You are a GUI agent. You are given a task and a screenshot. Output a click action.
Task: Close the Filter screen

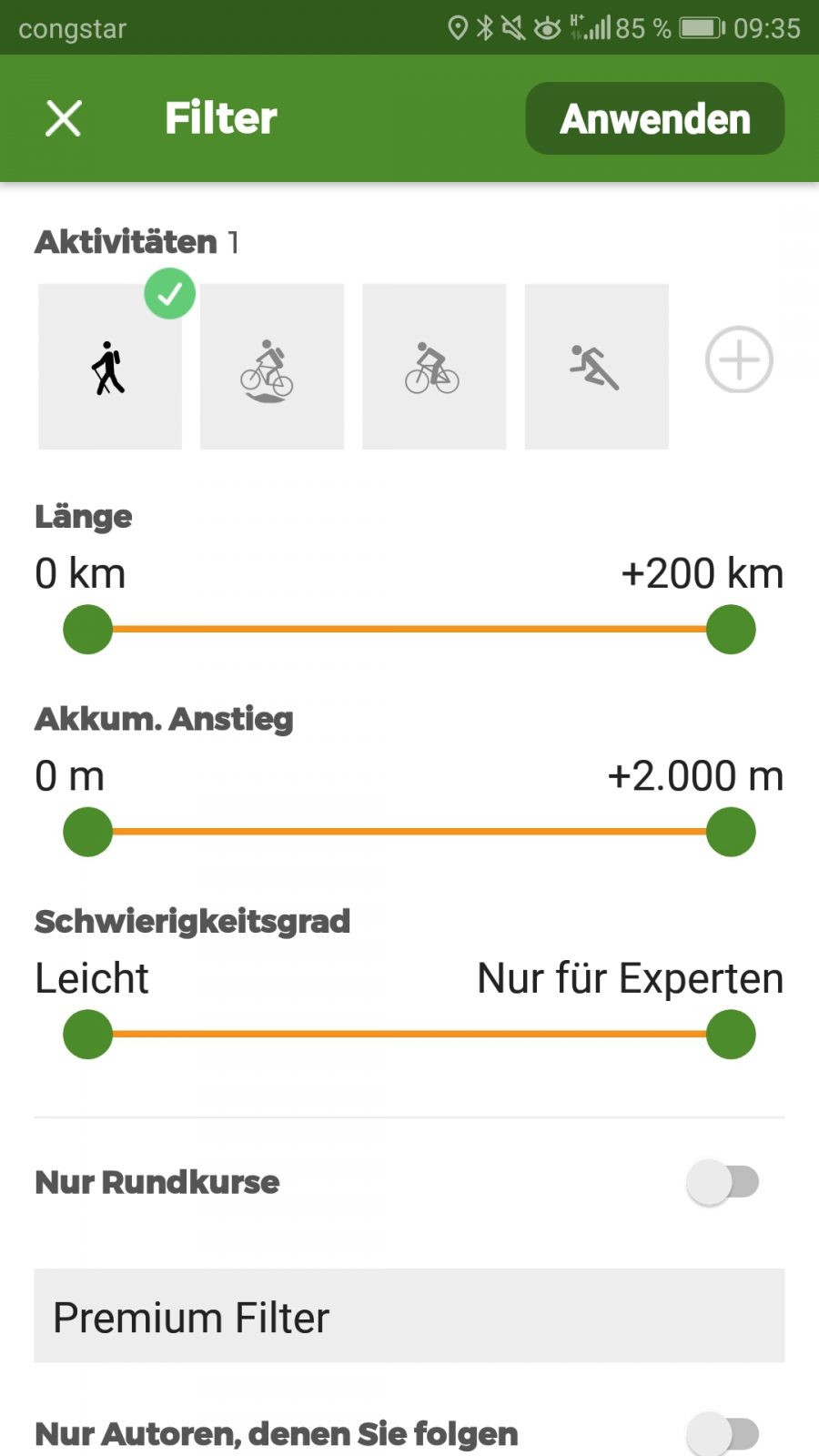(64, 118)
